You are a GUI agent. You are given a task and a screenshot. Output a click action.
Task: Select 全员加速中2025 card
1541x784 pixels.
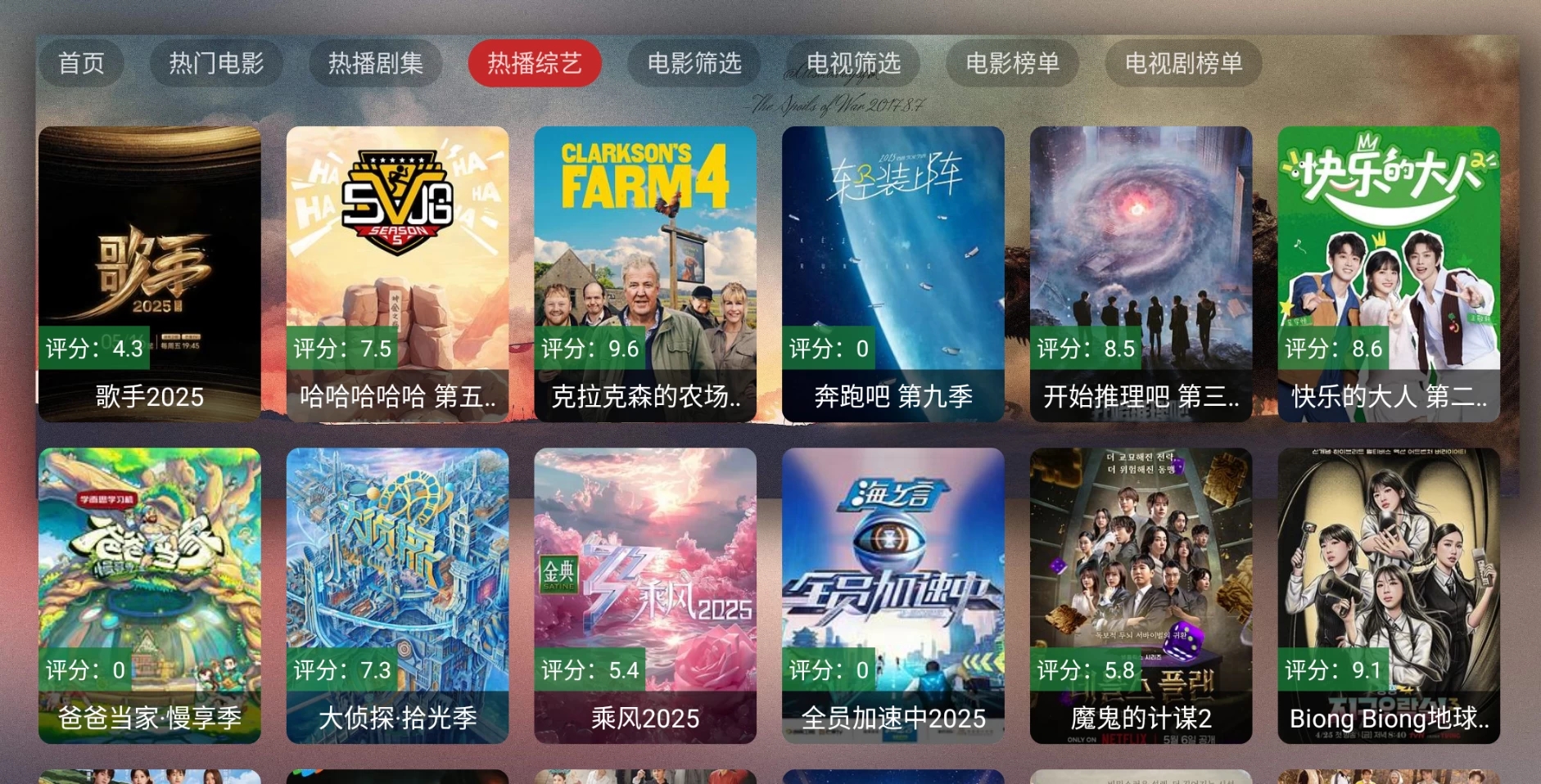pyautogui.click(x=893, y=595)
